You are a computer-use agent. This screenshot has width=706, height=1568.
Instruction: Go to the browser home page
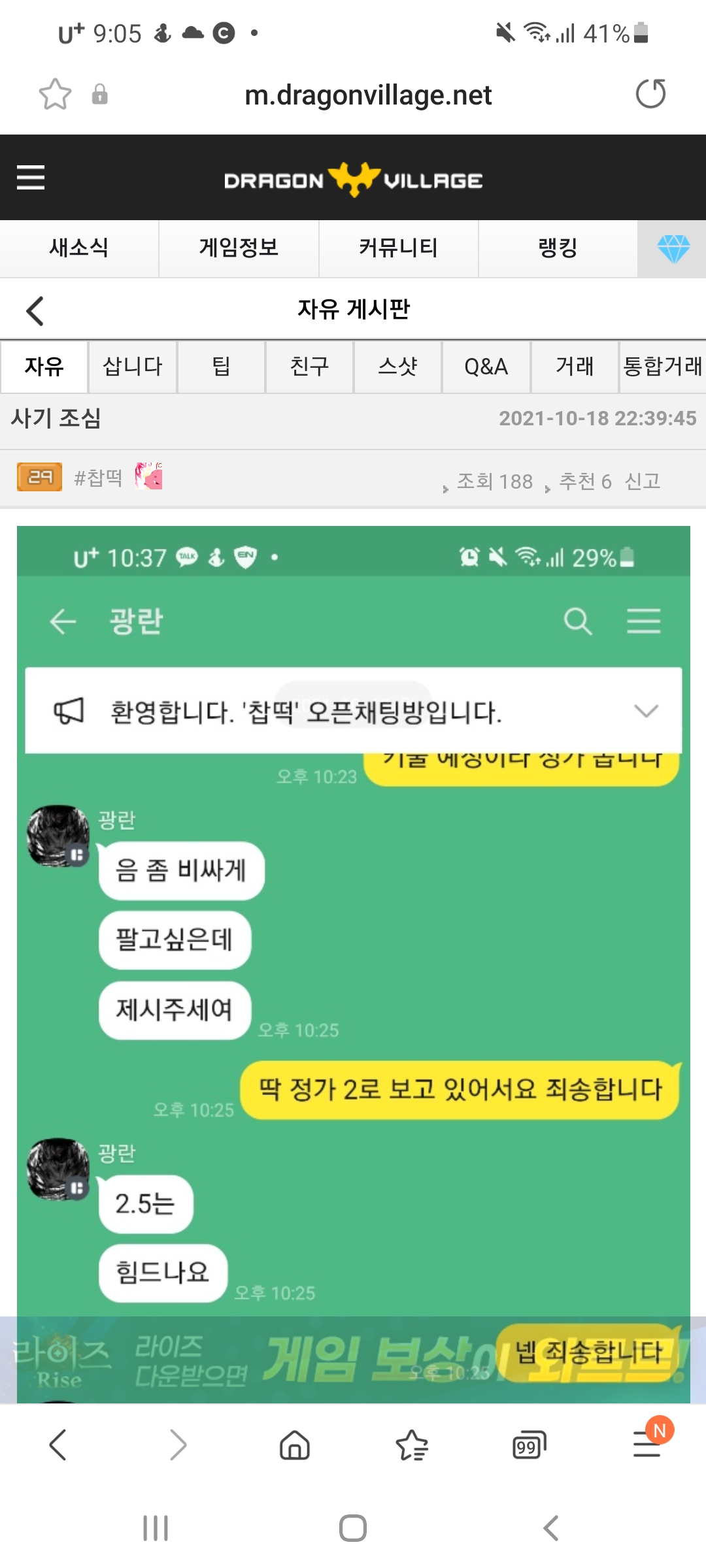[x=294, y=1445]
